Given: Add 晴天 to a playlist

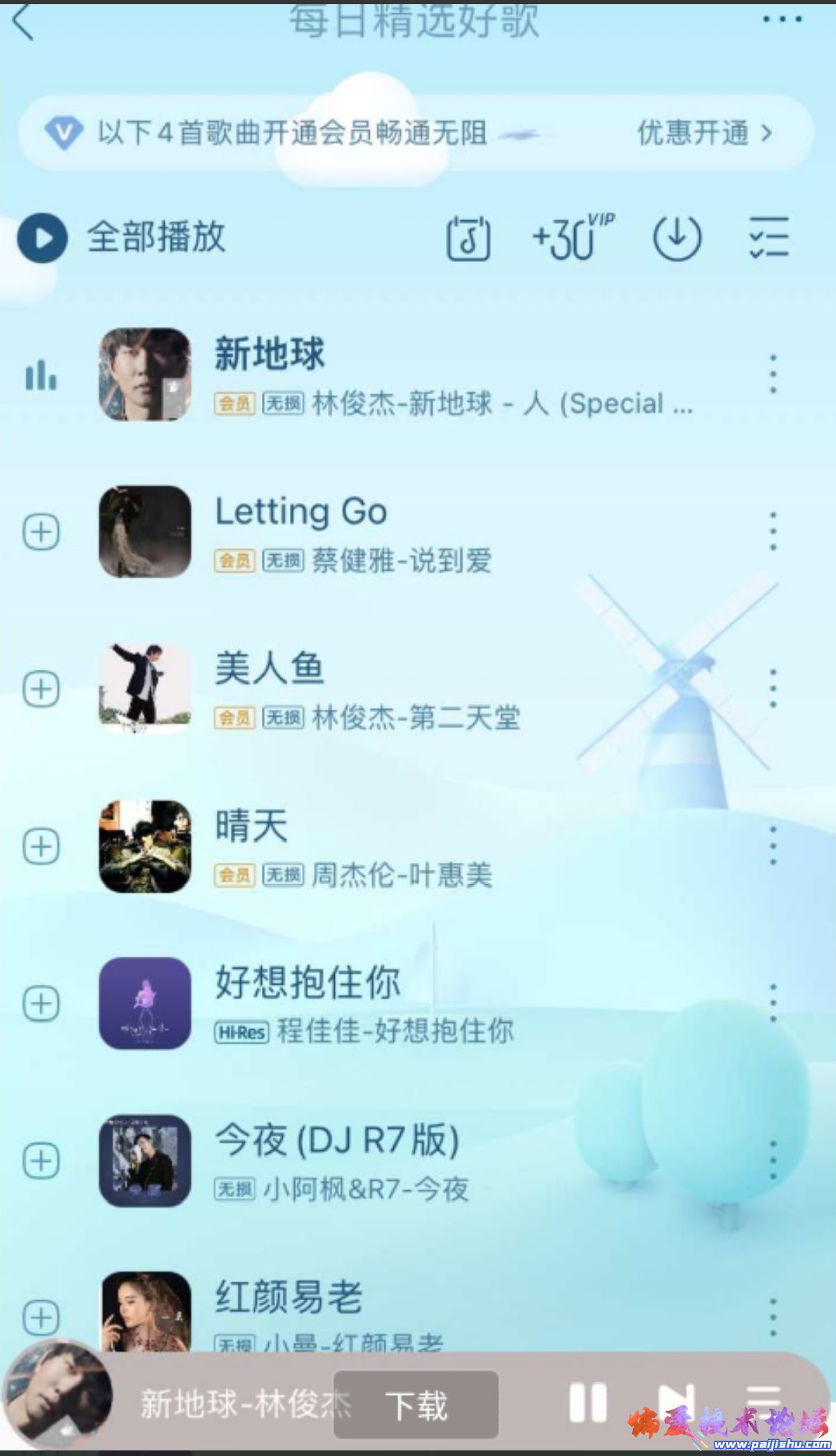Looking at the screenshot, I should 40,846.
